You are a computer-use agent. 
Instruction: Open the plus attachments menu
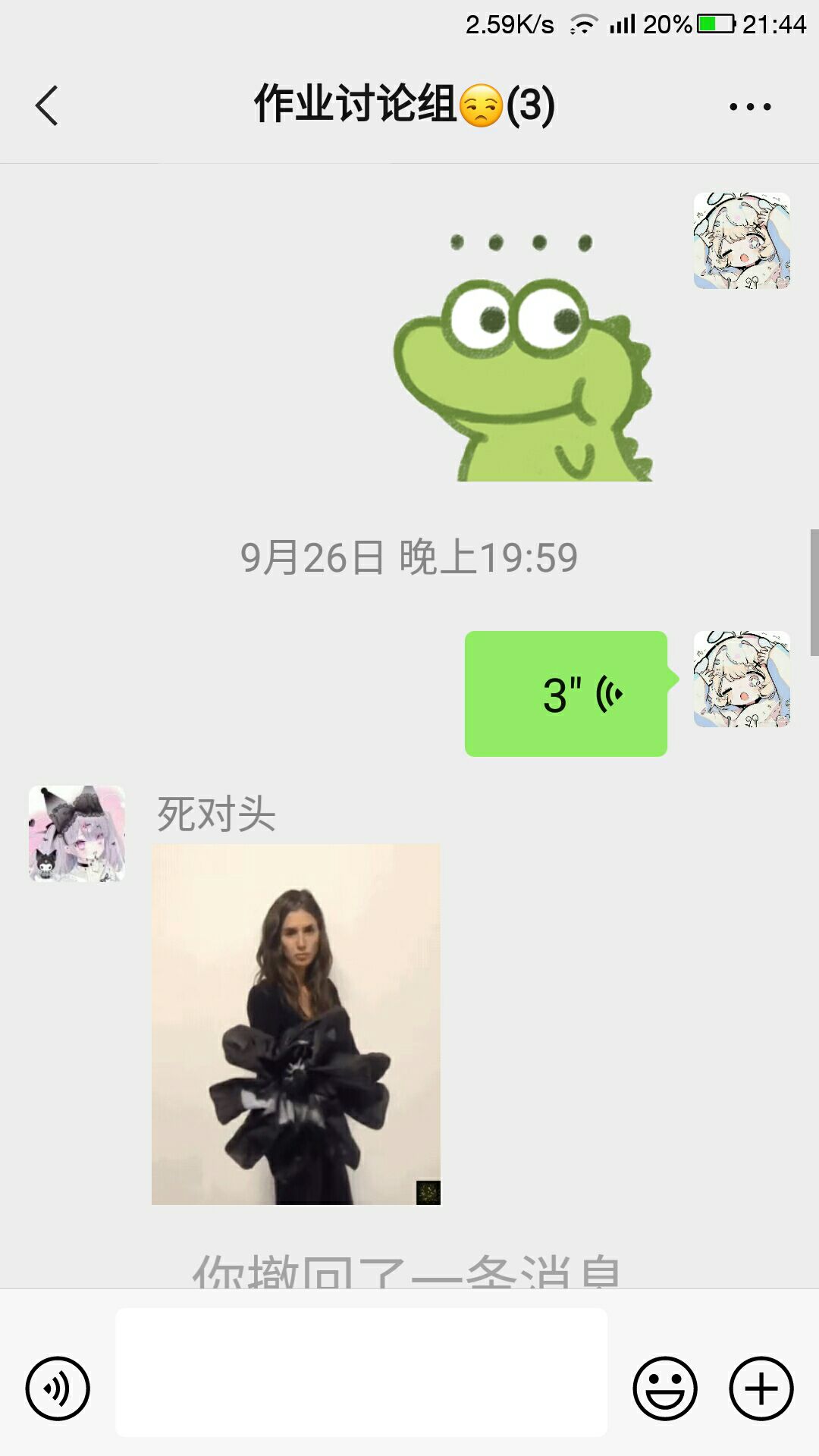761,1389
